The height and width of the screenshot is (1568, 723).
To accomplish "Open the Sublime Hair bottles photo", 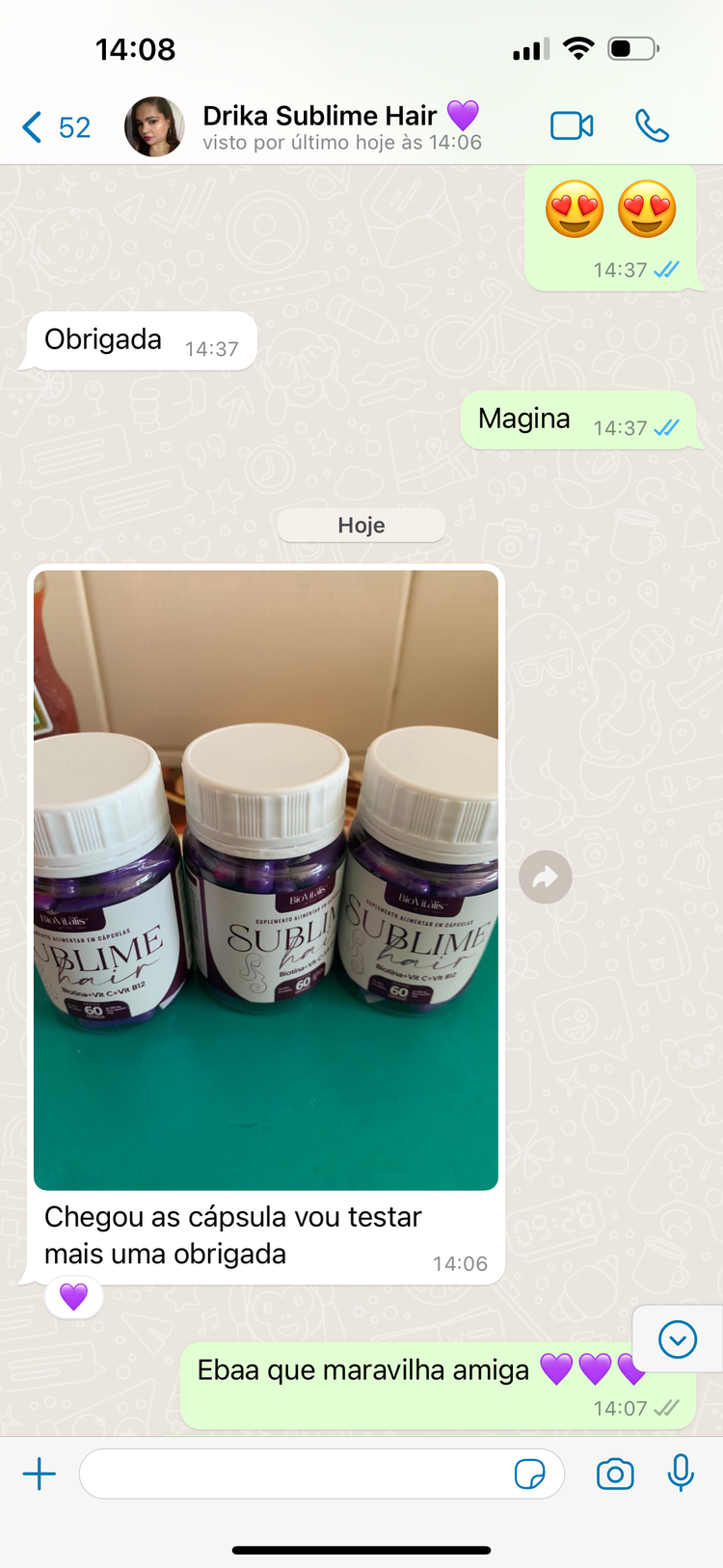I will [266, 879].
